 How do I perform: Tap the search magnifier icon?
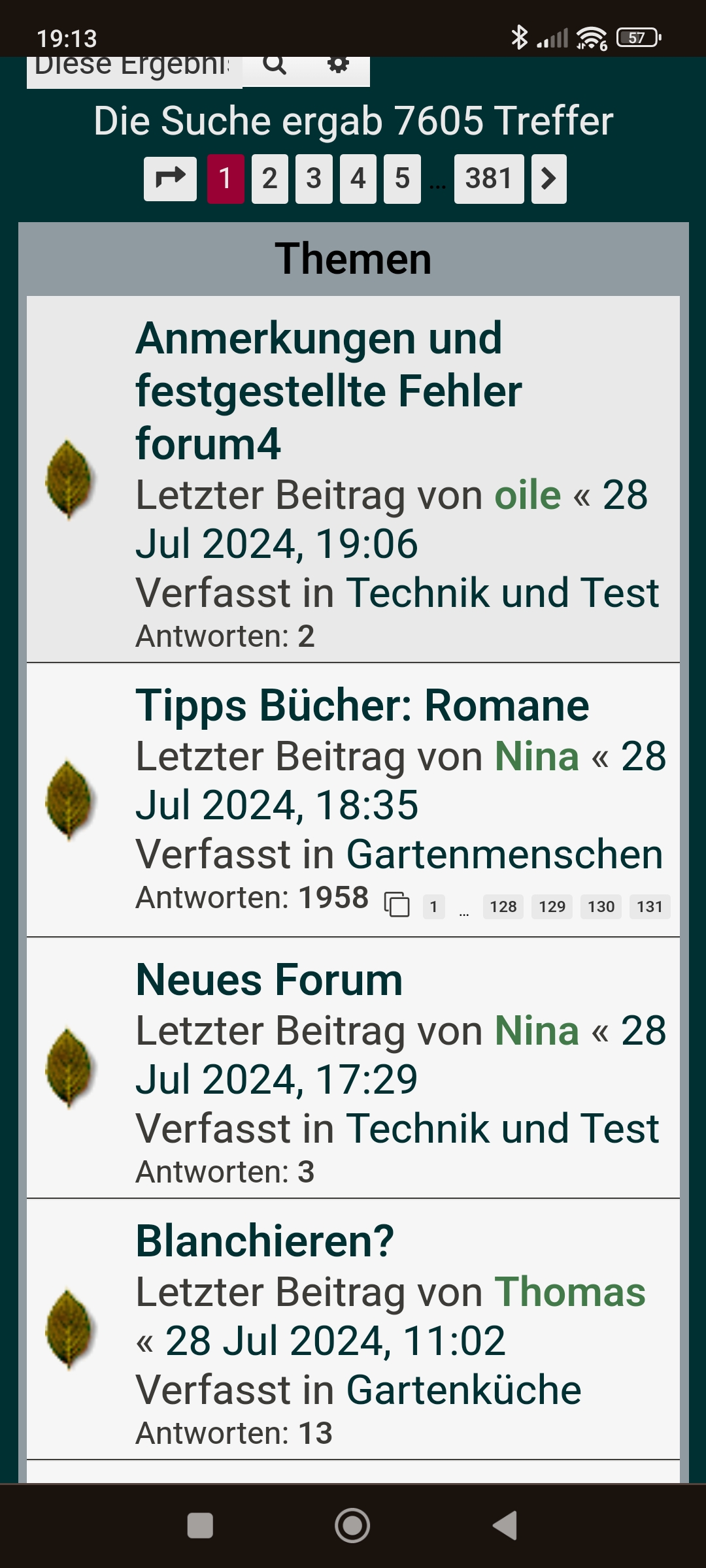pyautogui.click(x=275, y=65)
